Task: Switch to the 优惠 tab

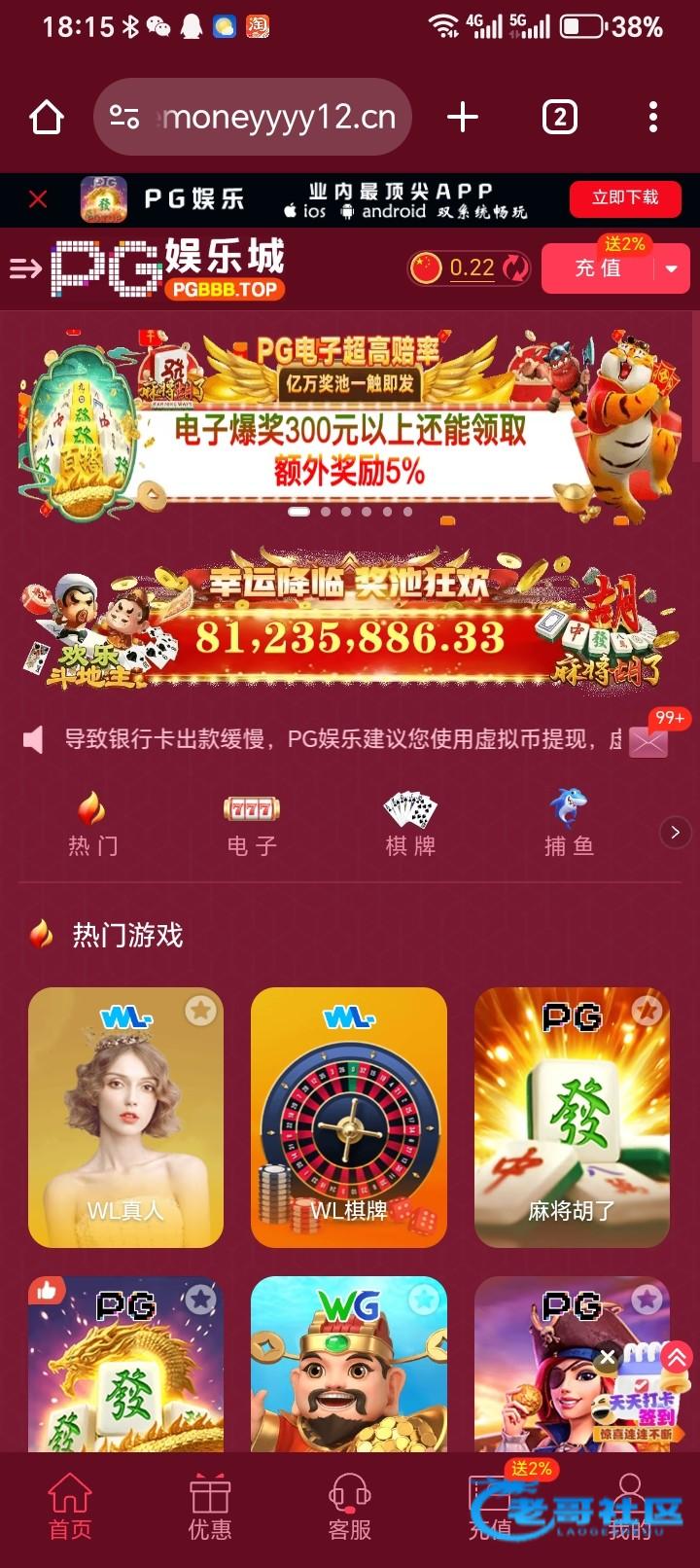Action: [x=210, y=1508]
